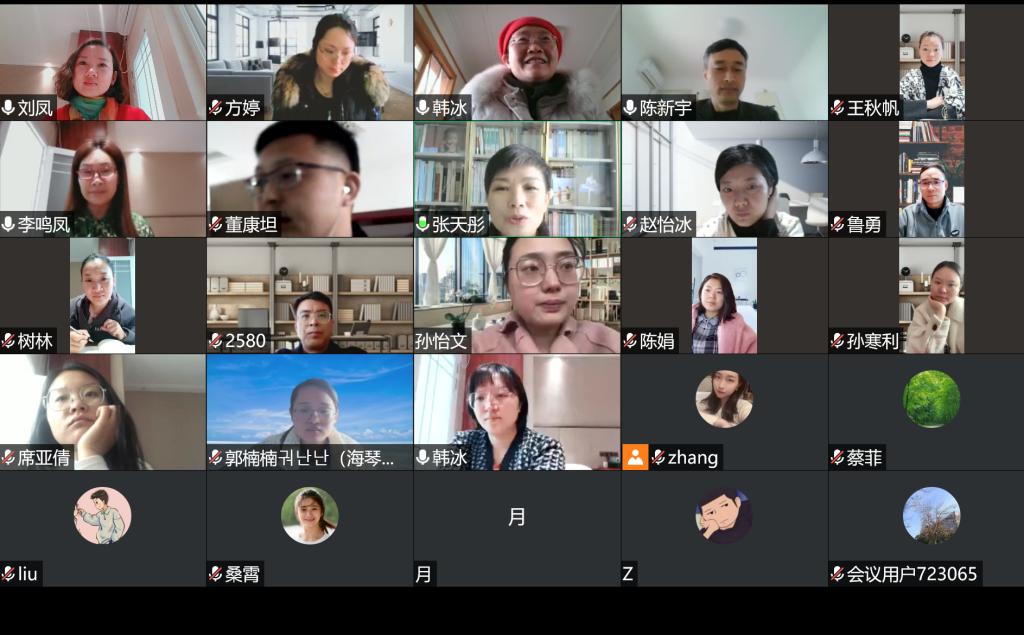Image resolution: width=1024 pixels, height=635 pixels.
Task: Open 树林's video tile
Action: tap(102, 295)
